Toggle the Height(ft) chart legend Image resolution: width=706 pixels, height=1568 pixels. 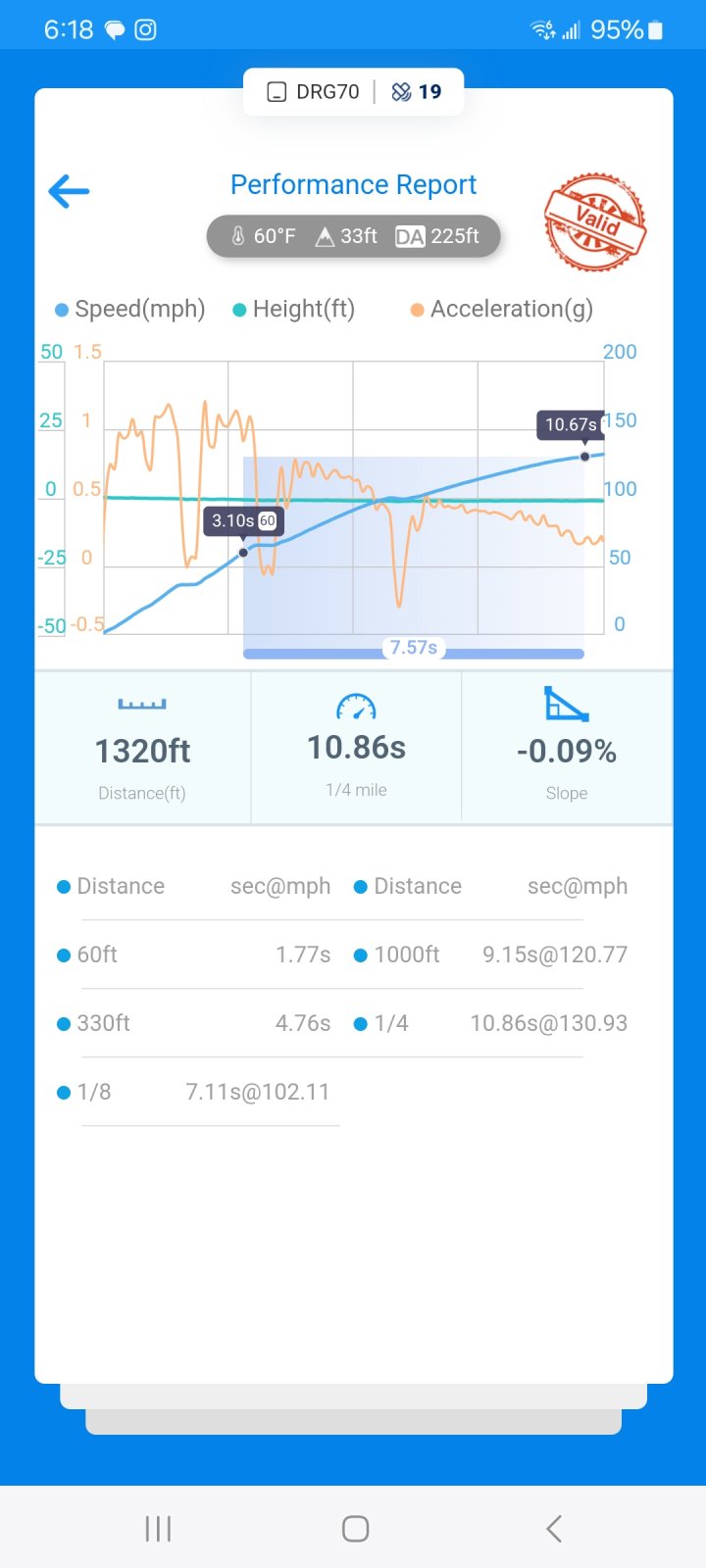[x=293, y=310]
